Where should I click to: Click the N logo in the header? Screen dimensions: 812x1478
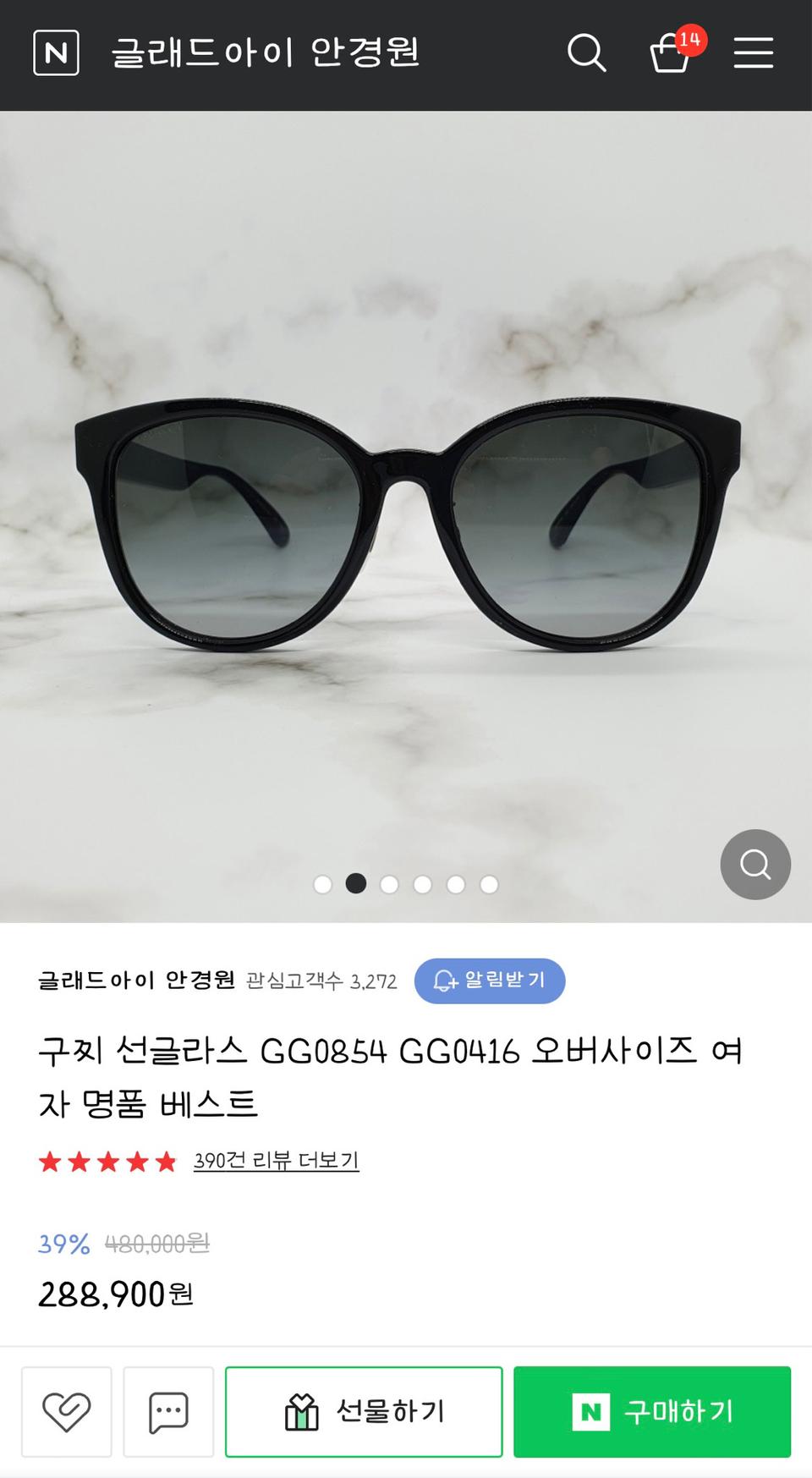56,53
